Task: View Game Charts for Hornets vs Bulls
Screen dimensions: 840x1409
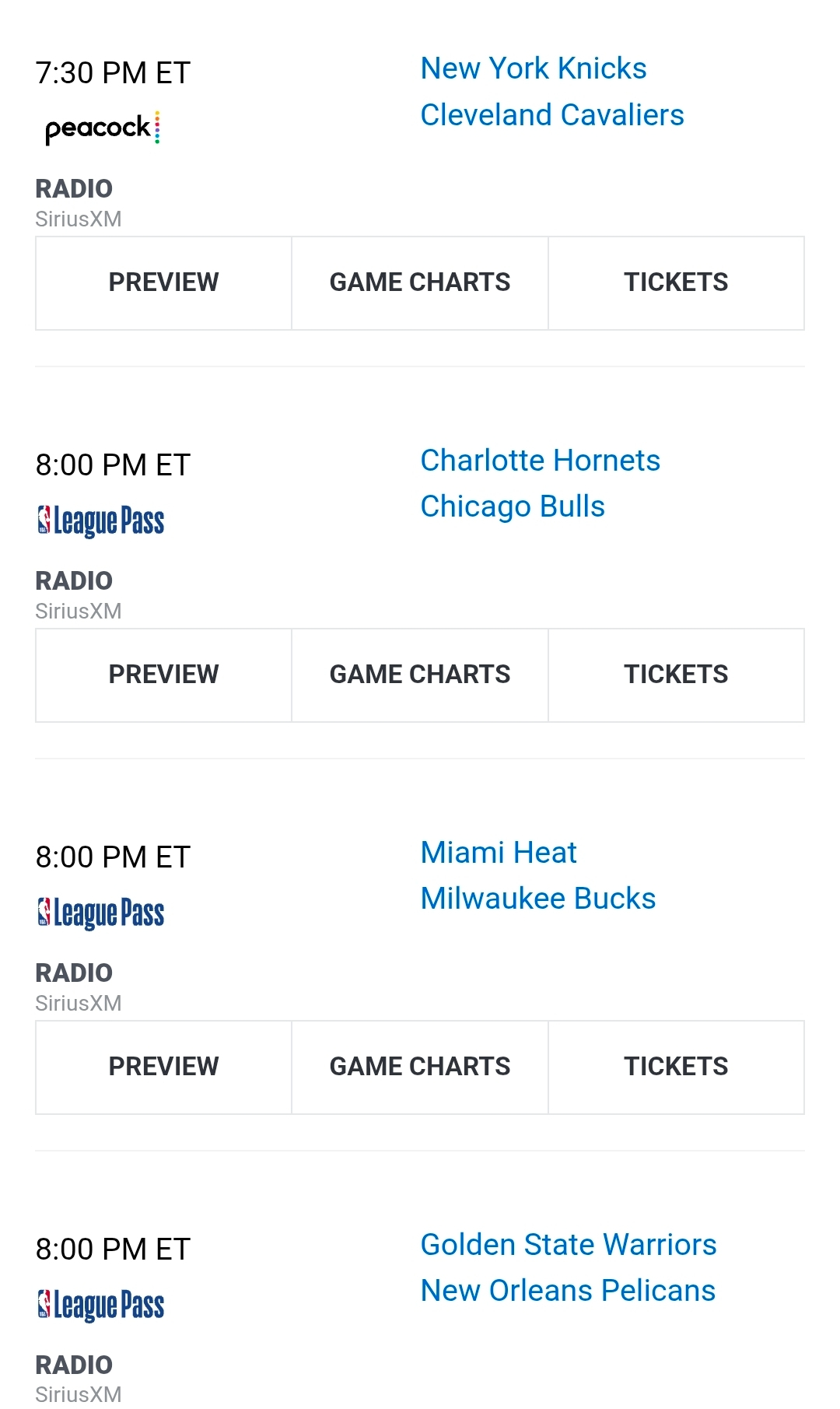Action: click(x=419, y=675)
